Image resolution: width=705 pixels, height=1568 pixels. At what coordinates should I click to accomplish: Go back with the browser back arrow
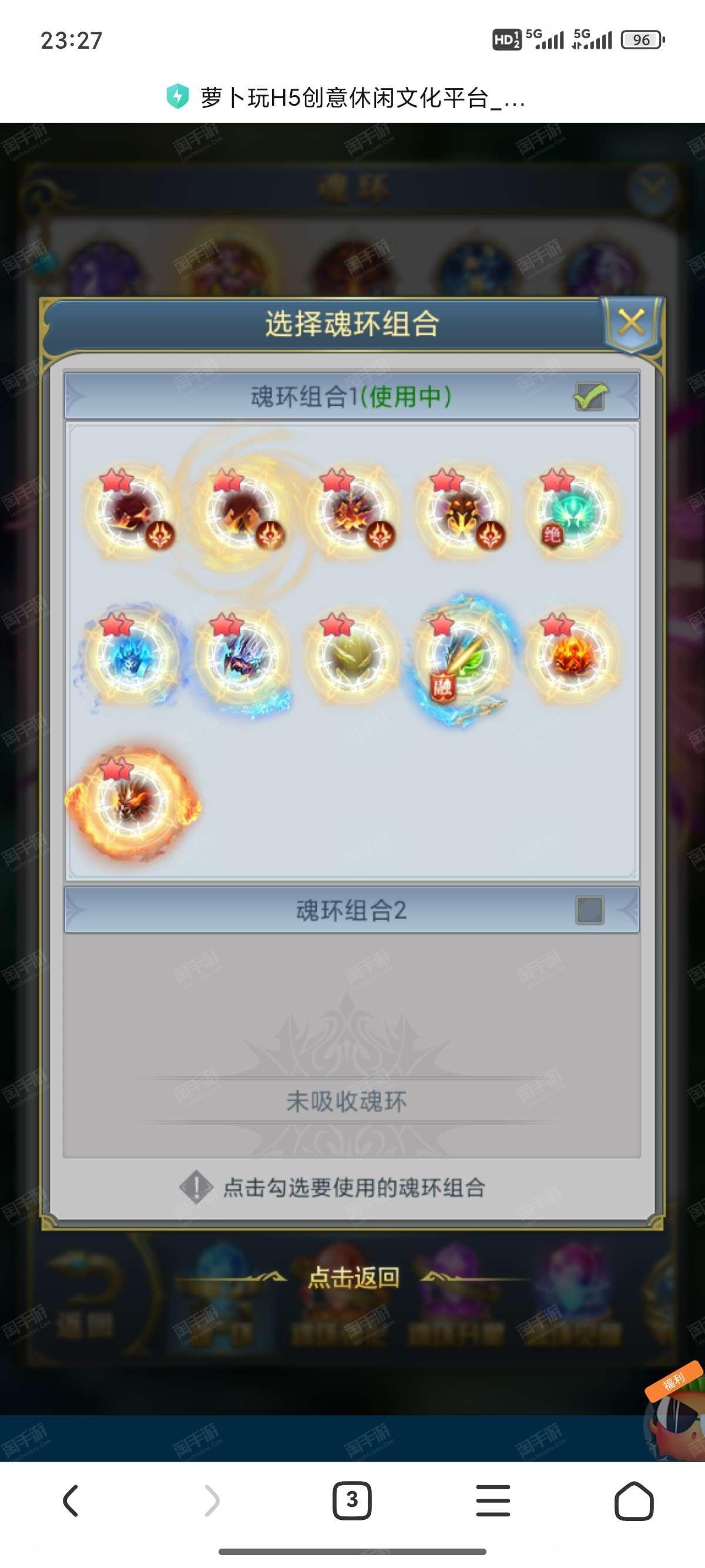click(x=70, y=1500)
